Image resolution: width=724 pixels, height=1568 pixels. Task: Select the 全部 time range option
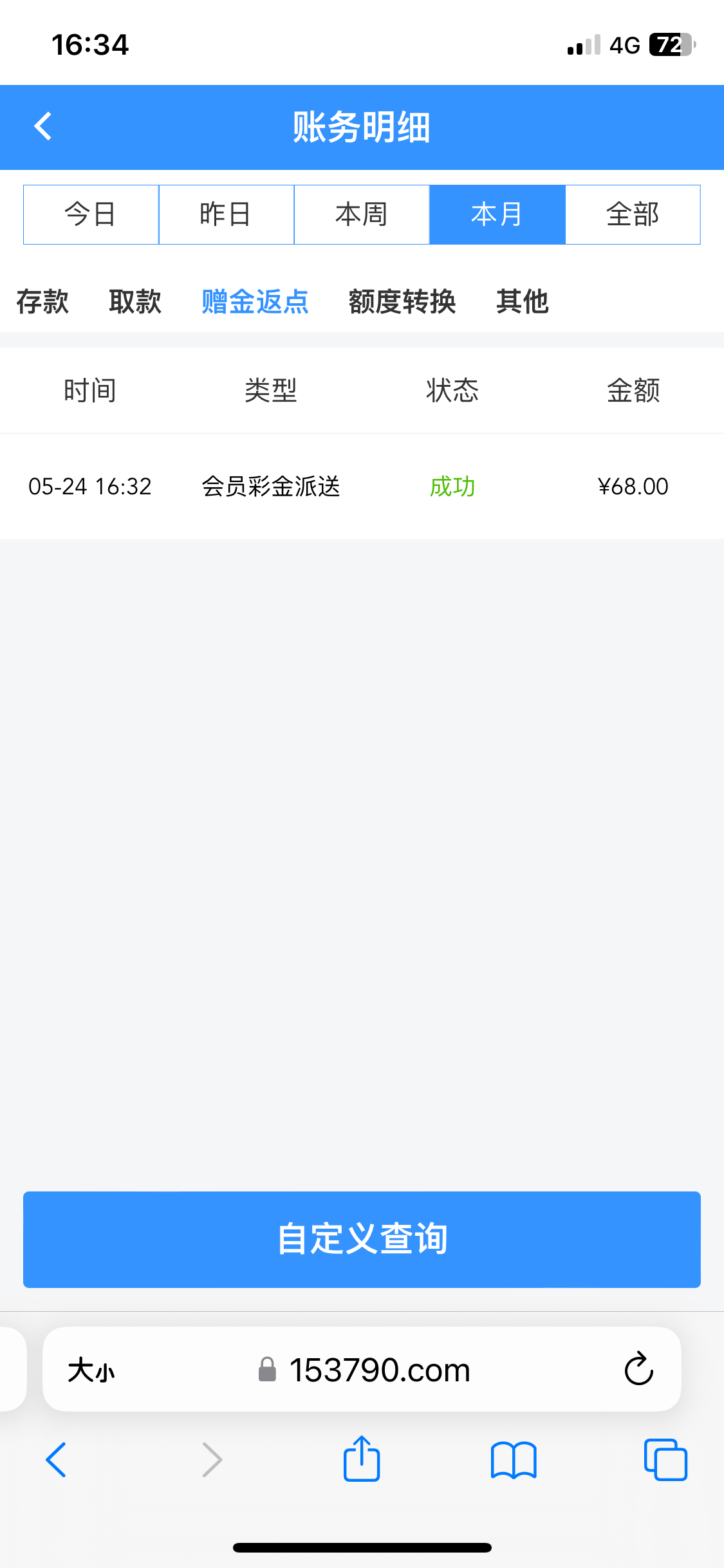coord(633,214)
